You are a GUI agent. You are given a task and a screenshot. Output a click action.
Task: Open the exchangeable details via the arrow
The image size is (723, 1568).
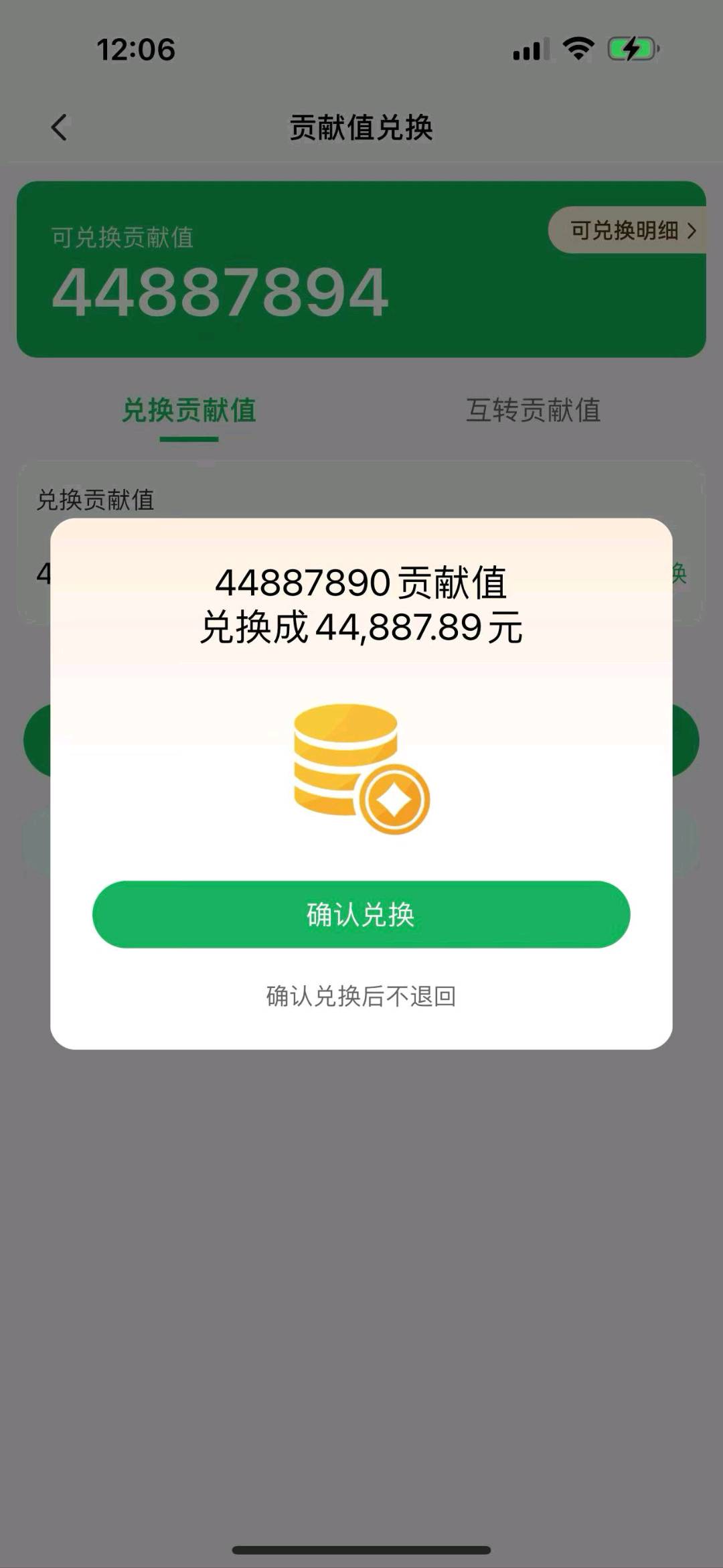point(690,230)
